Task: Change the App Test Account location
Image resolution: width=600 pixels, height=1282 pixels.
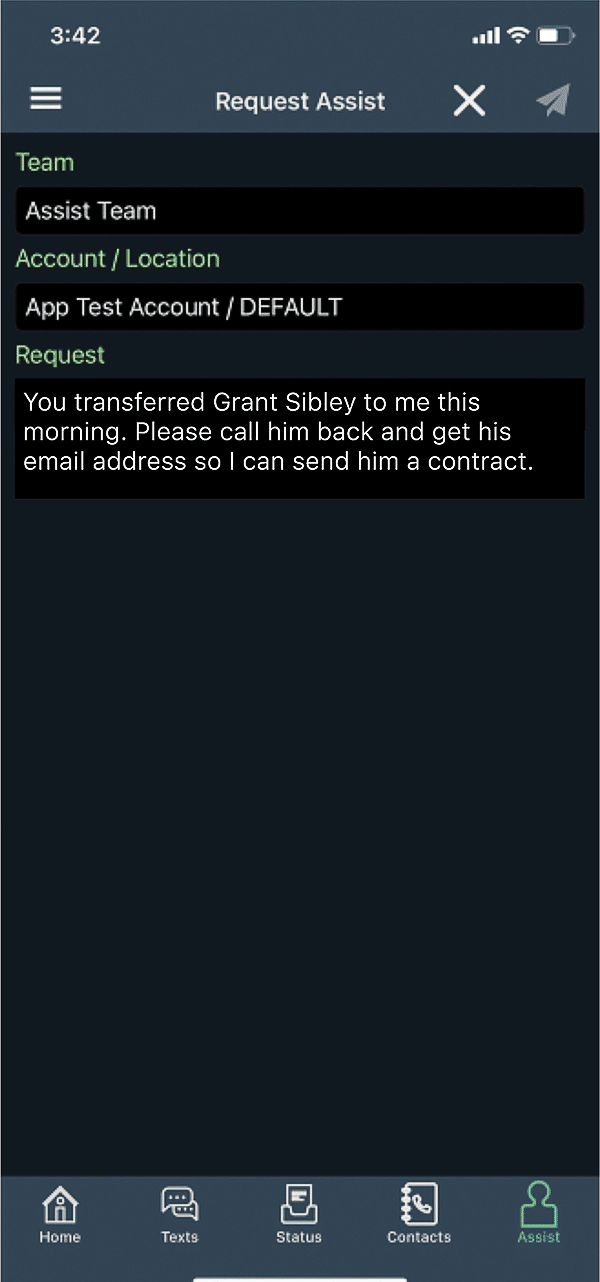Action: 299,307
